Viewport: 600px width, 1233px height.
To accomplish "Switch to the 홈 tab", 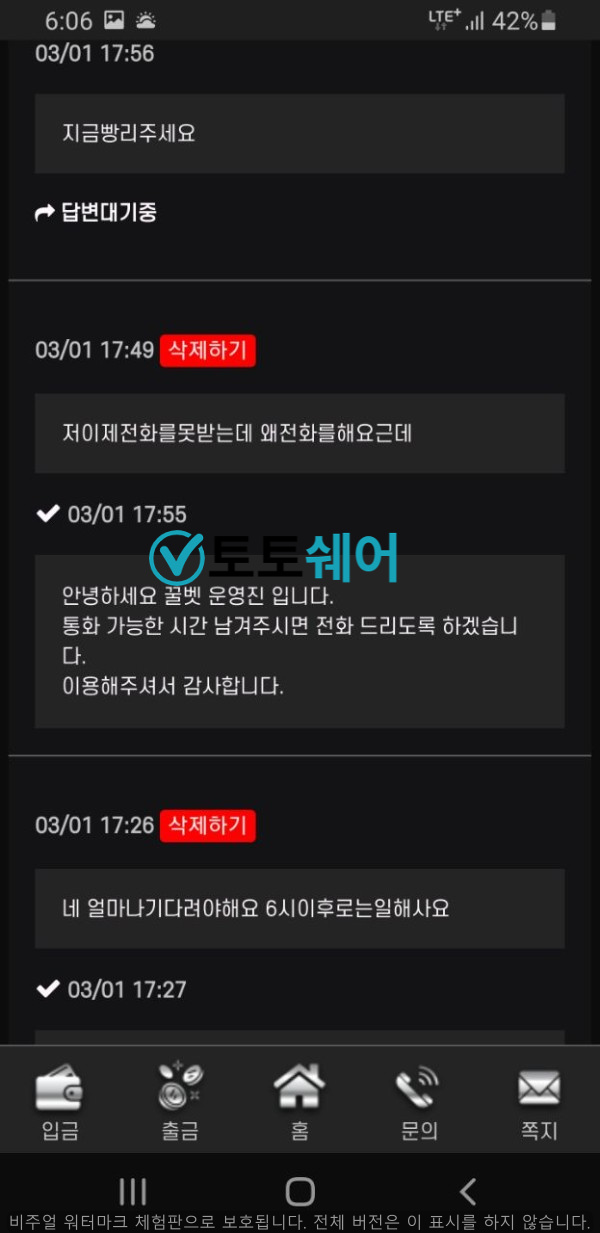I will pos(299,1102).
